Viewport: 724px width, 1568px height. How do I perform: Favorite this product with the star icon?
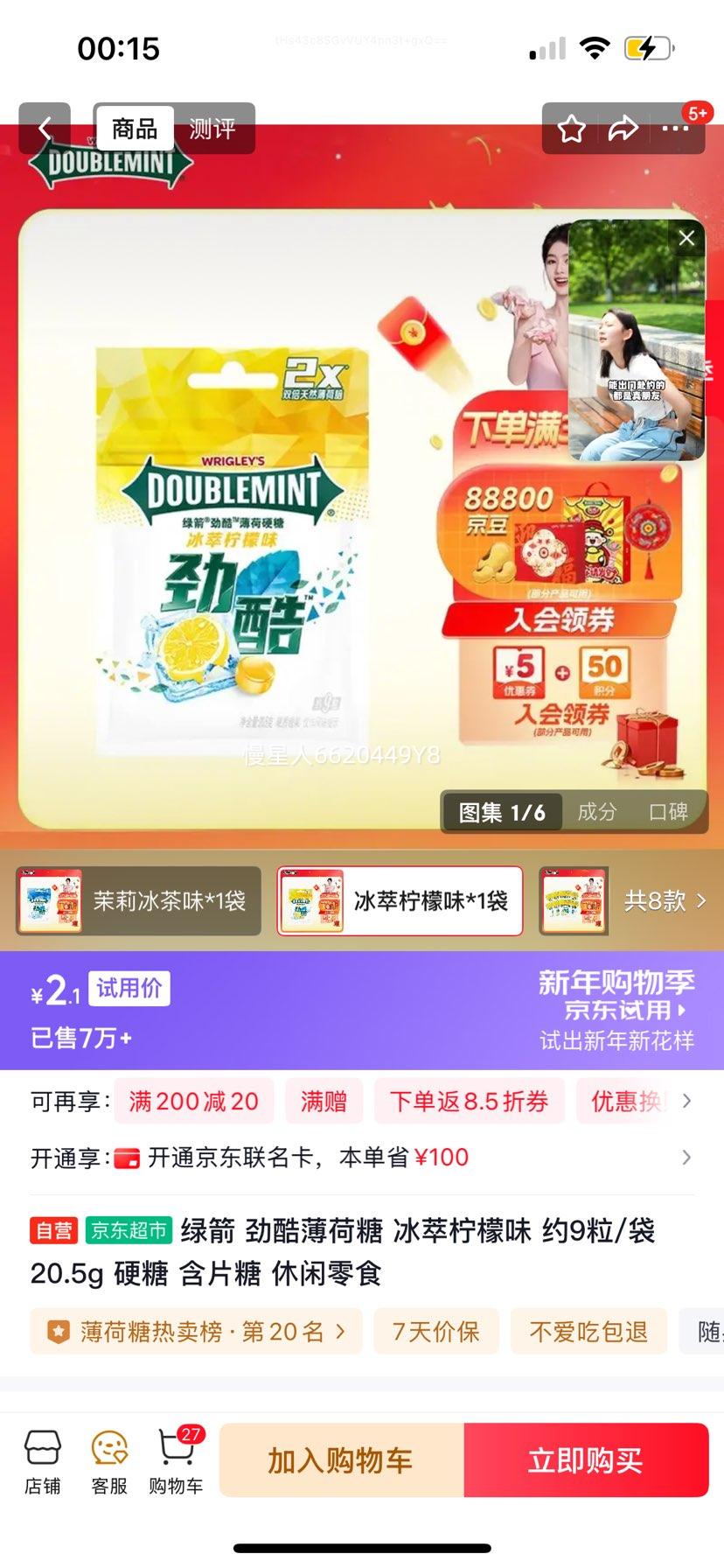[x=571, y=128]
